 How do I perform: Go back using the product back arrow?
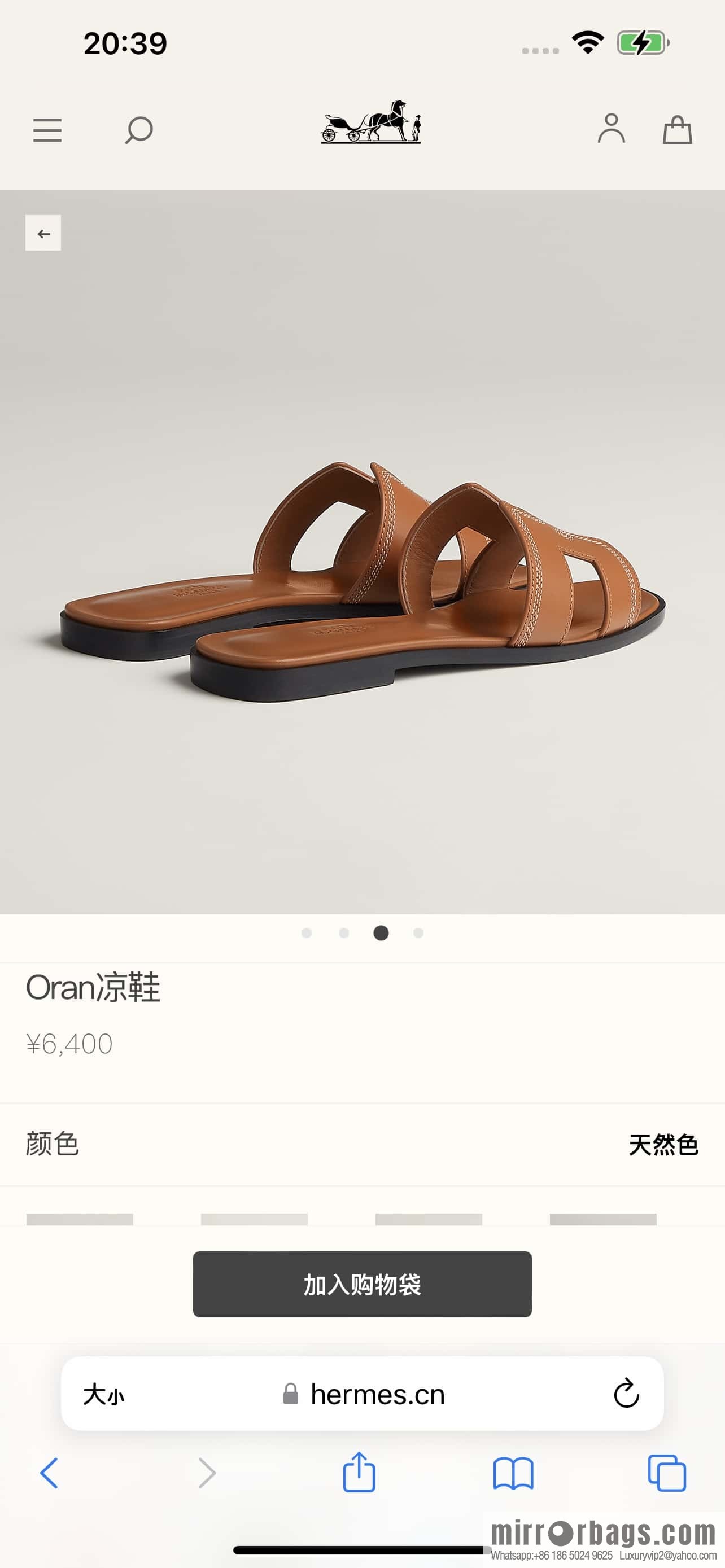[42, 233]
